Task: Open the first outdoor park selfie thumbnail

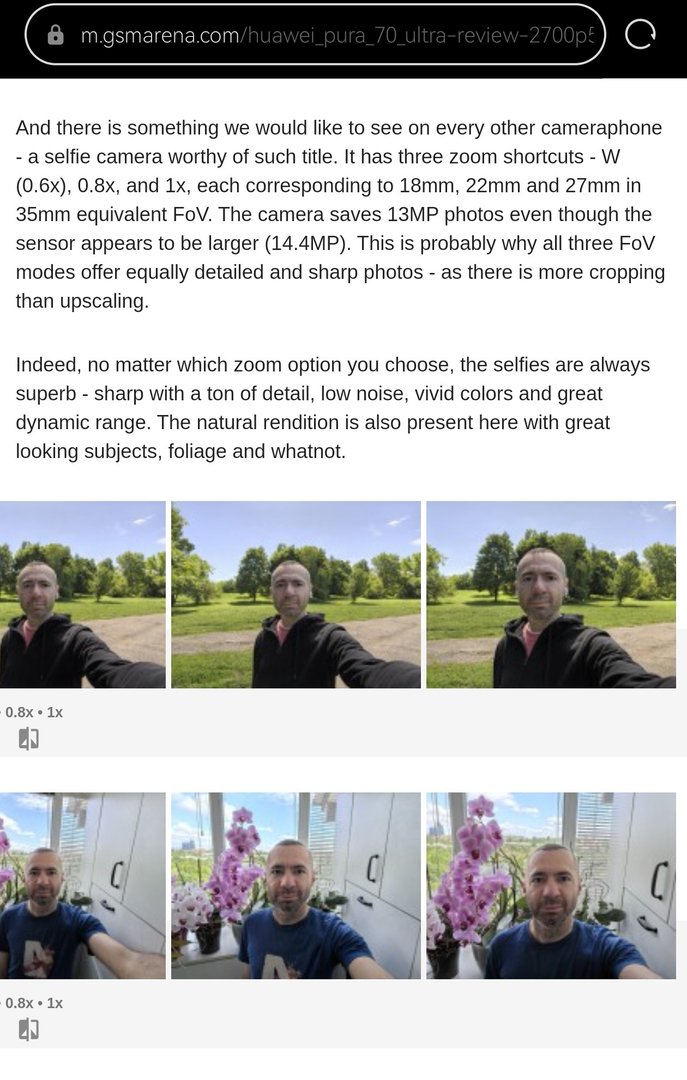Action: tap(82, 594)
